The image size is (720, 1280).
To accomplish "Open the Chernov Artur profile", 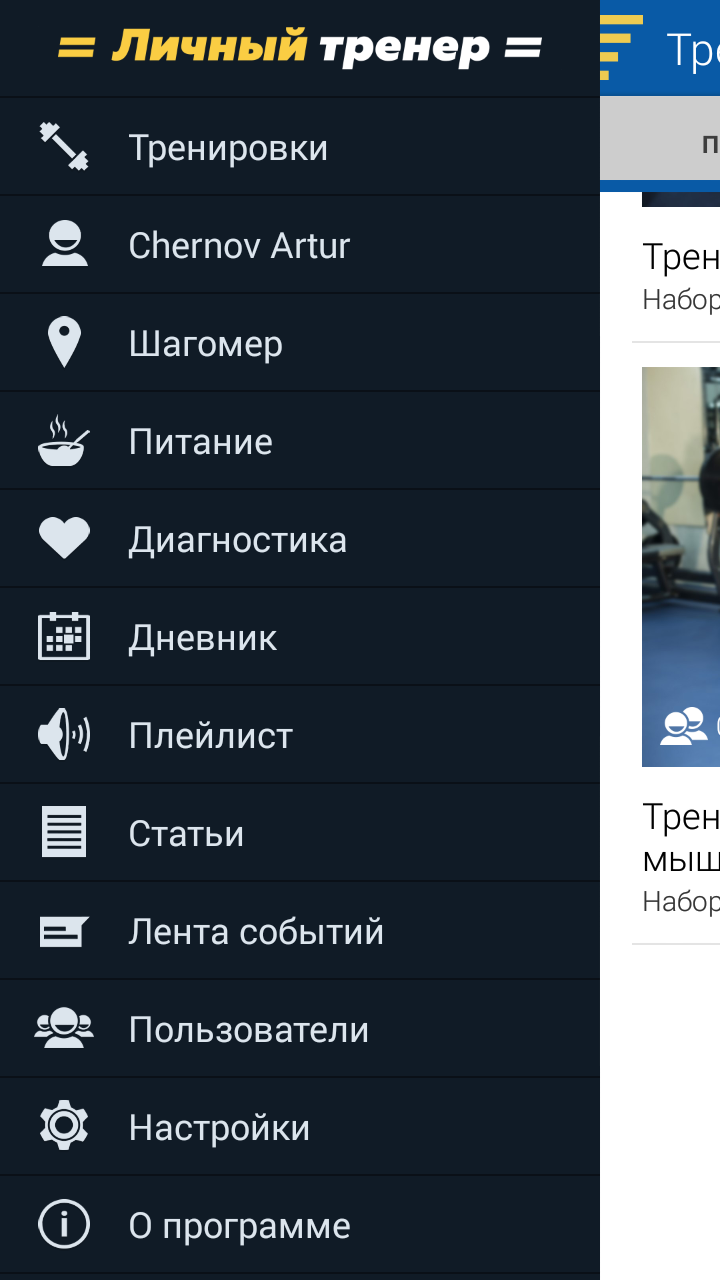I will (239, 246).
